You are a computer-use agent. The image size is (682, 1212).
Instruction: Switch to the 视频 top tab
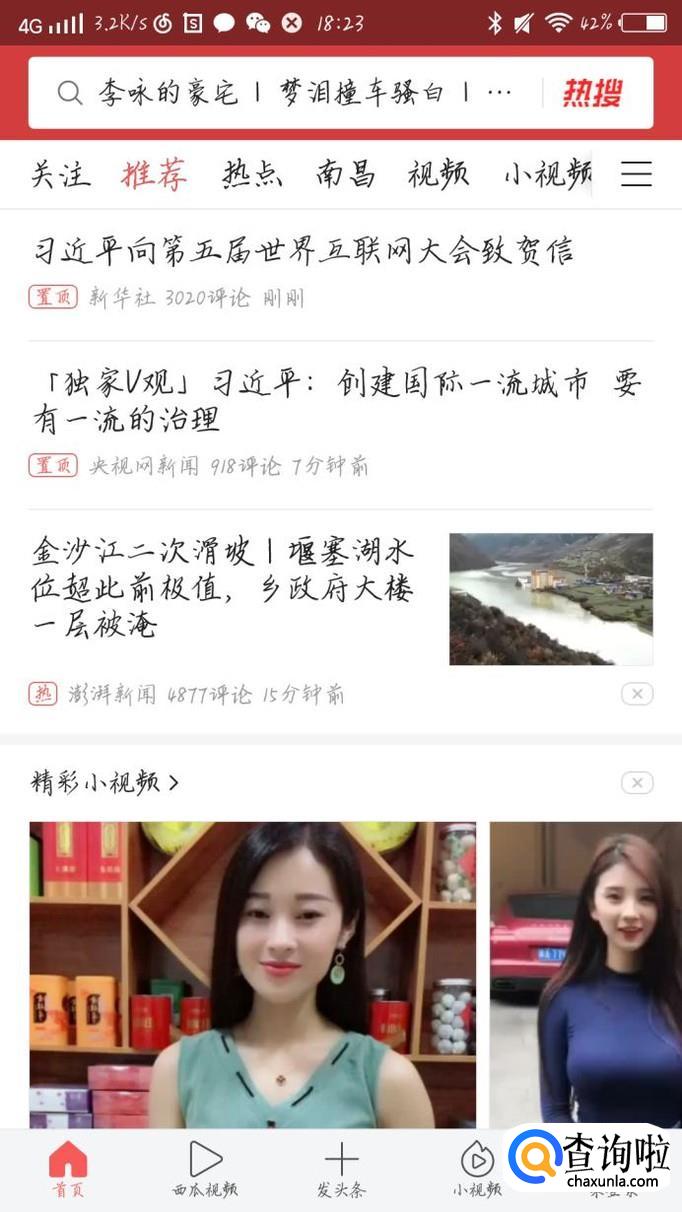438,174
